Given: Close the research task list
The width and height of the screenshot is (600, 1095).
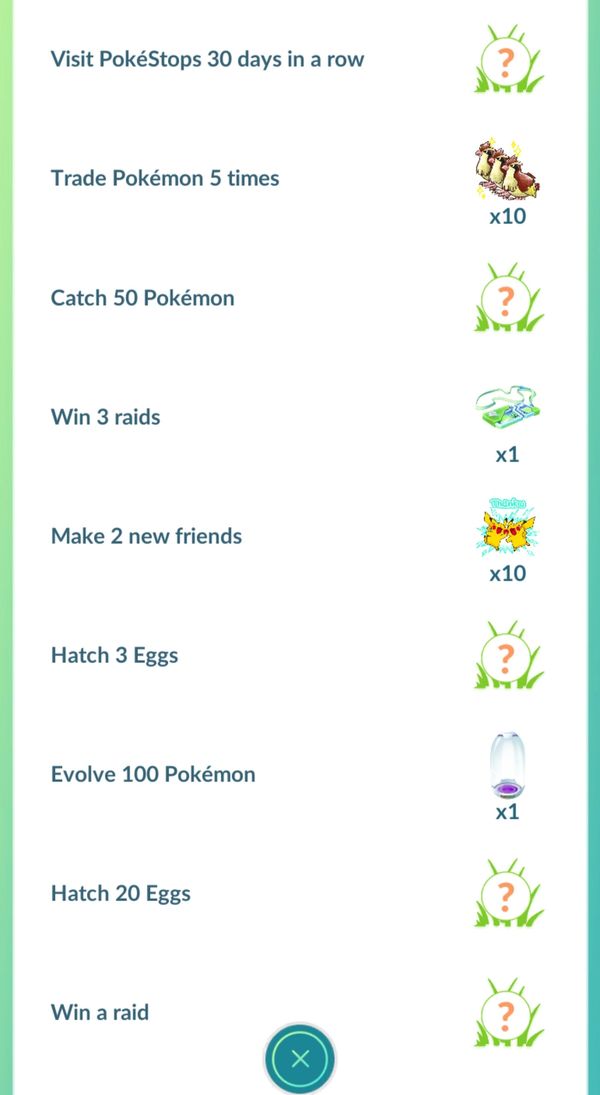Looking at the screenshot, I should (300, 1059).
